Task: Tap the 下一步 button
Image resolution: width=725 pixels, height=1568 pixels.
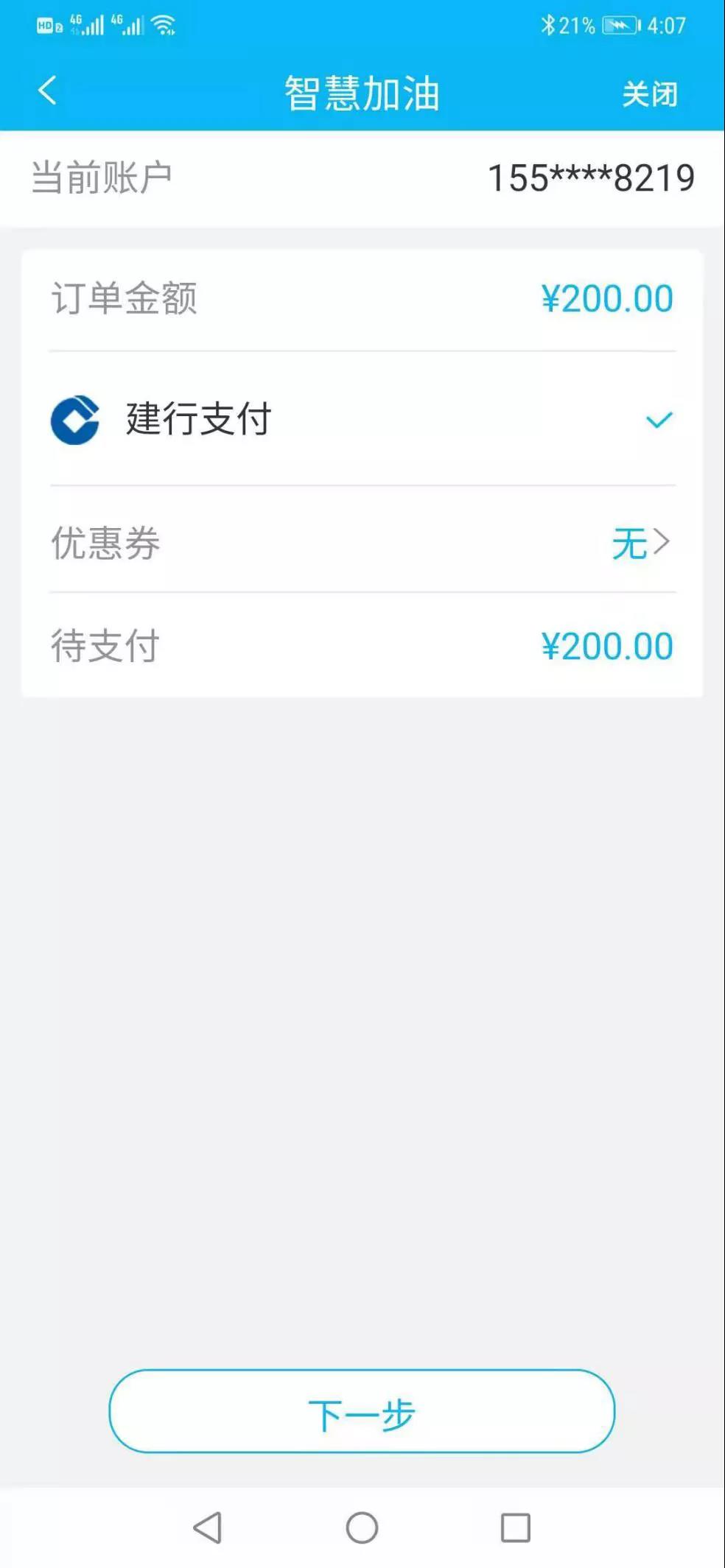Action: (362, 1411)
